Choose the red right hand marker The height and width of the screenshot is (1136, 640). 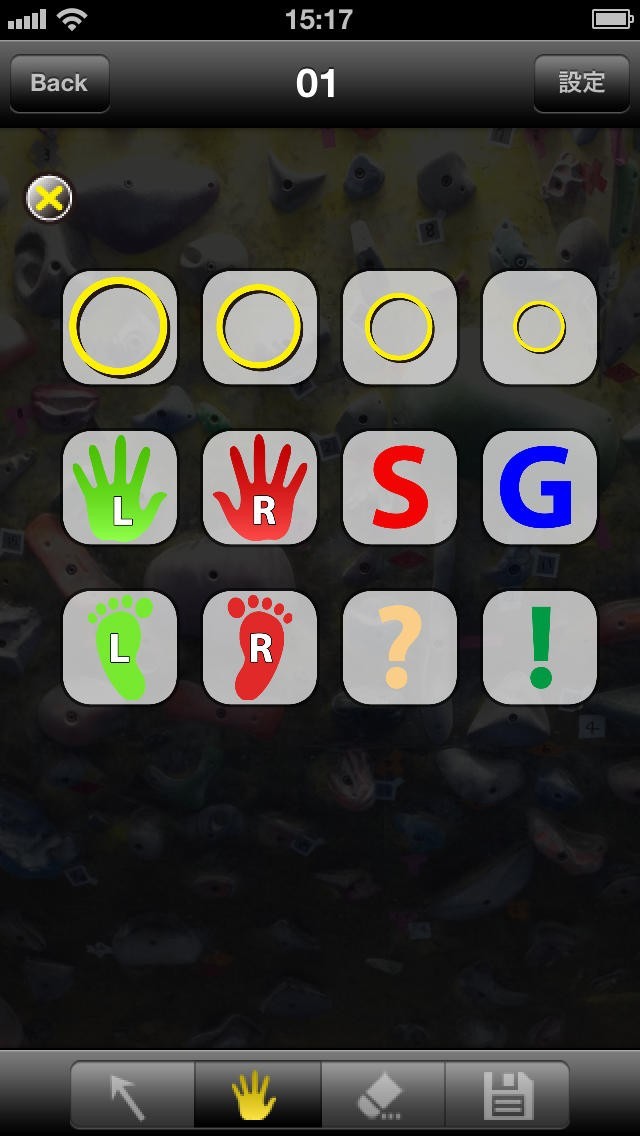[x=260, y=487]
